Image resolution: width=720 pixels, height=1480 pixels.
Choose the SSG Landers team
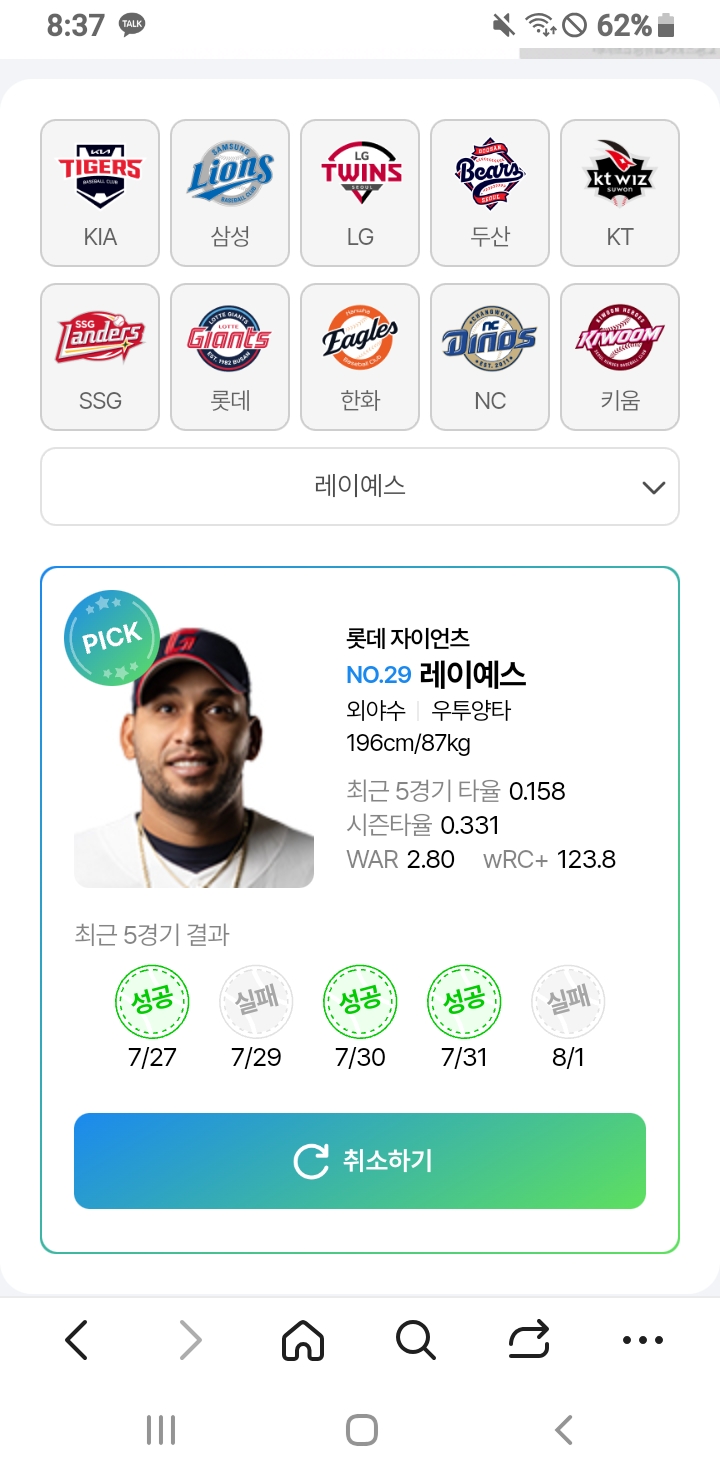100,357
